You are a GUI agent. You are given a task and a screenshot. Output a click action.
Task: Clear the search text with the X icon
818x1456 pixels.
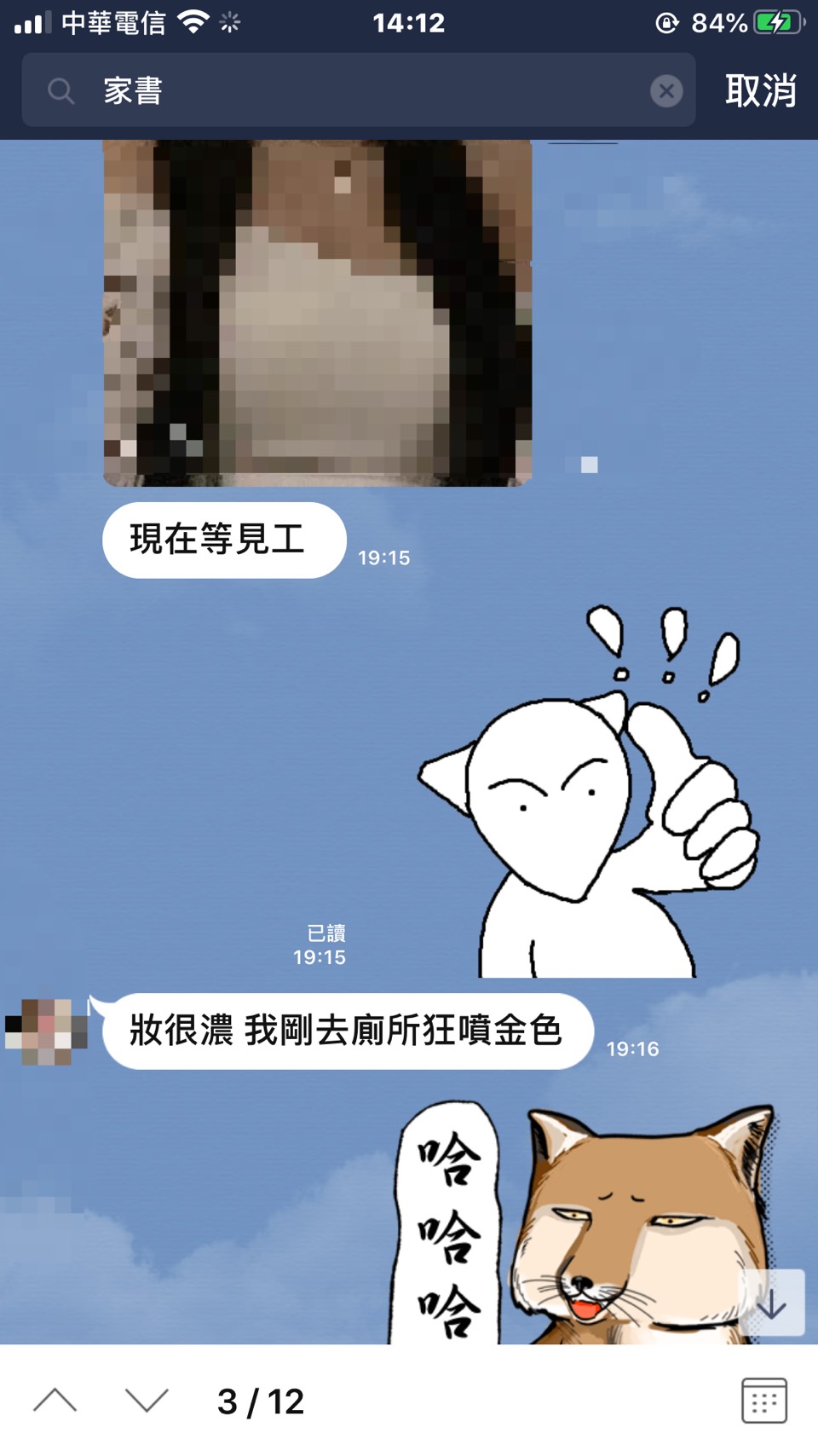click(x=665, y=91)
